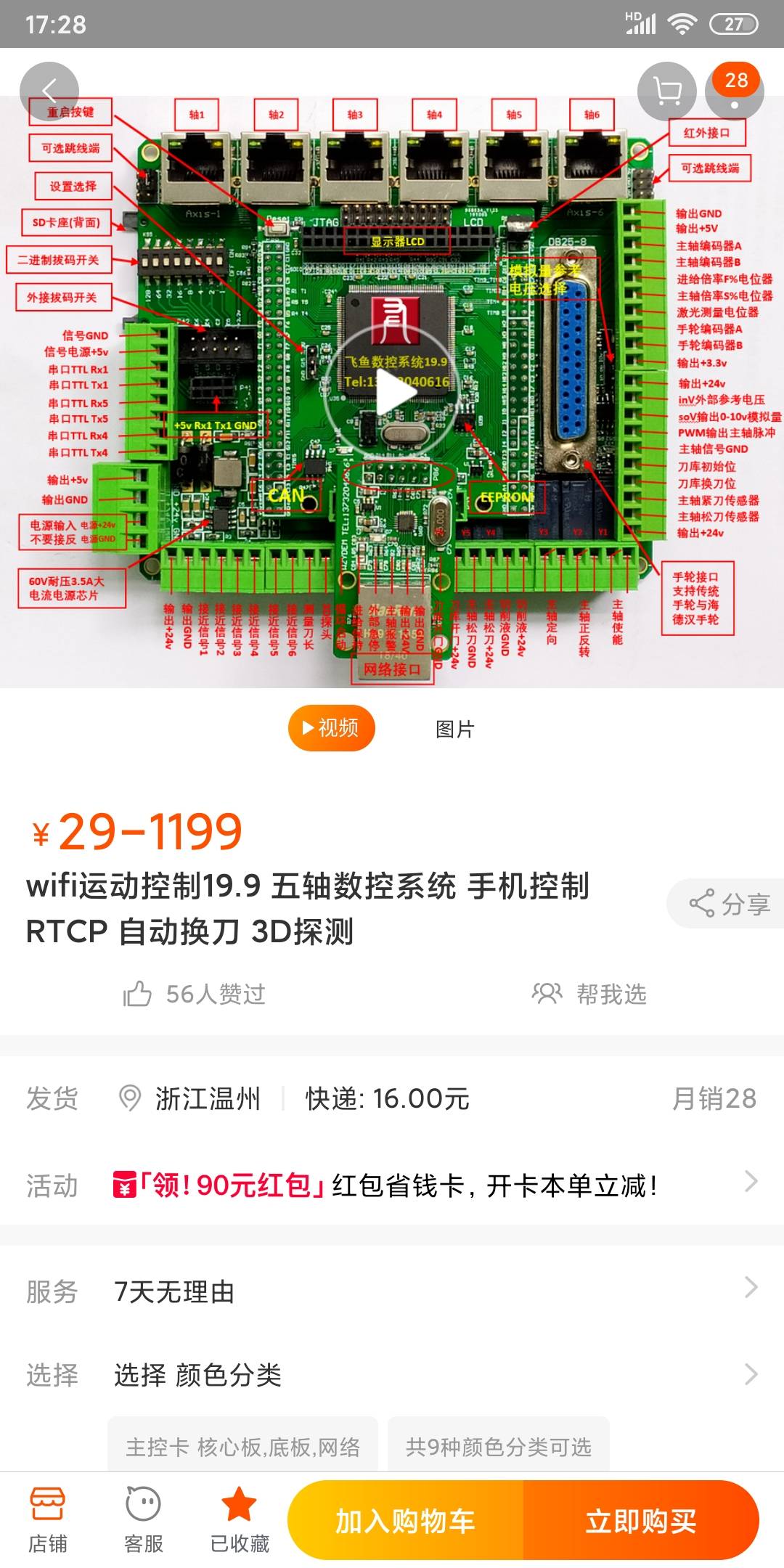This screenshot has width=784, height=1568.
Task: Like the product with 56人赞过
Action: (x=195, y=994)
